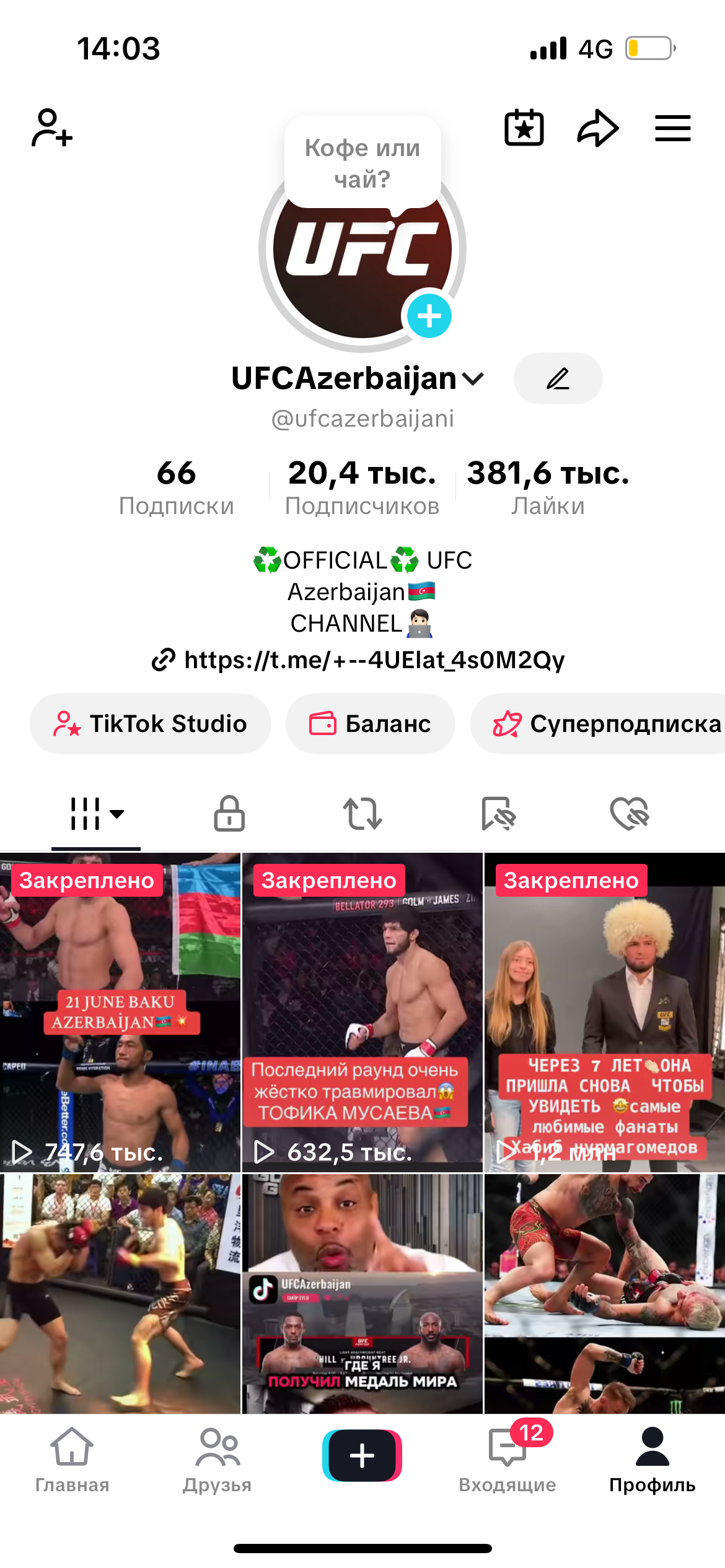Open the add friends icon
This screenshot has width=725, height=1568.
click(52, 128)
